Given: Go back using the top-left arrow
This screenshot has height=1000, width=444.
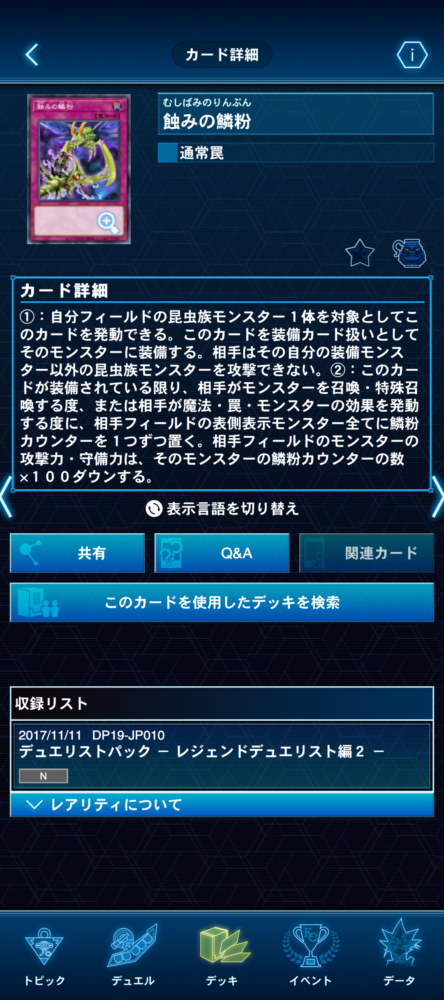Looking at the screenshot, I should tap(31, 55).
